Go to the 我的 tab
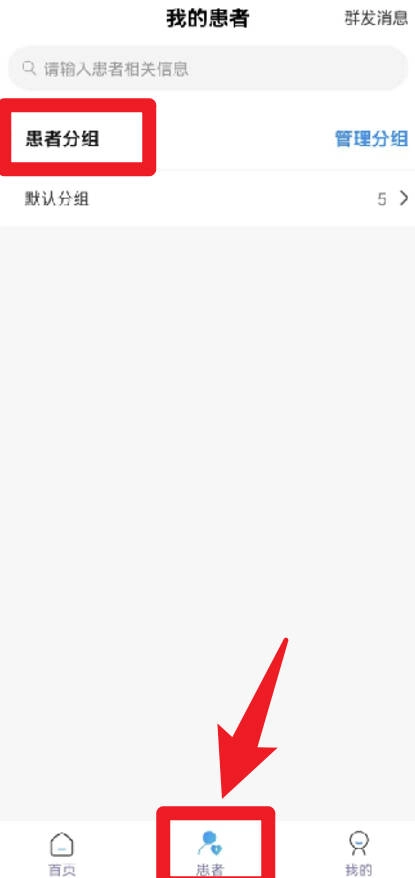The height and width of the screenshot is (878, 415). pos(358,853)
